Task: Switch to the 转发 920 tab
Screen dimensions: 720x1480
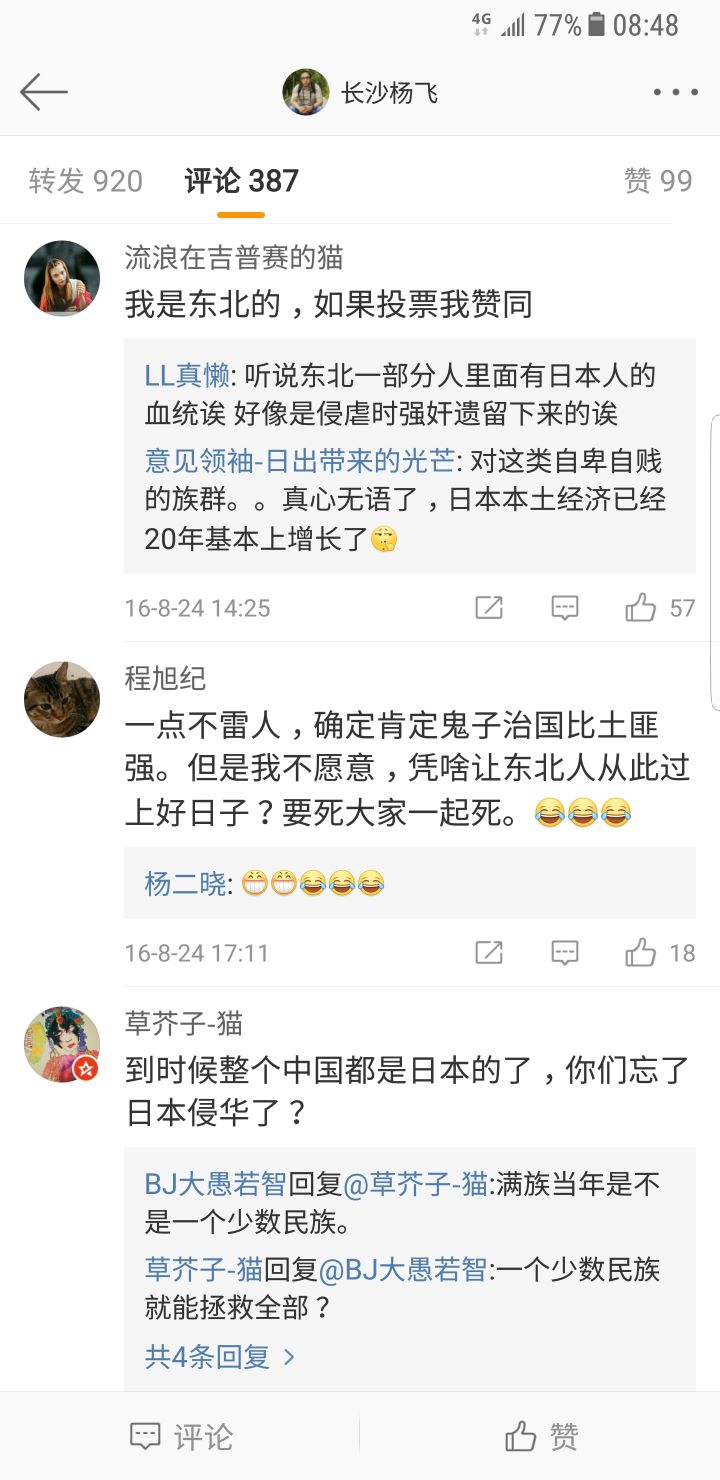Action: (86, 181)
